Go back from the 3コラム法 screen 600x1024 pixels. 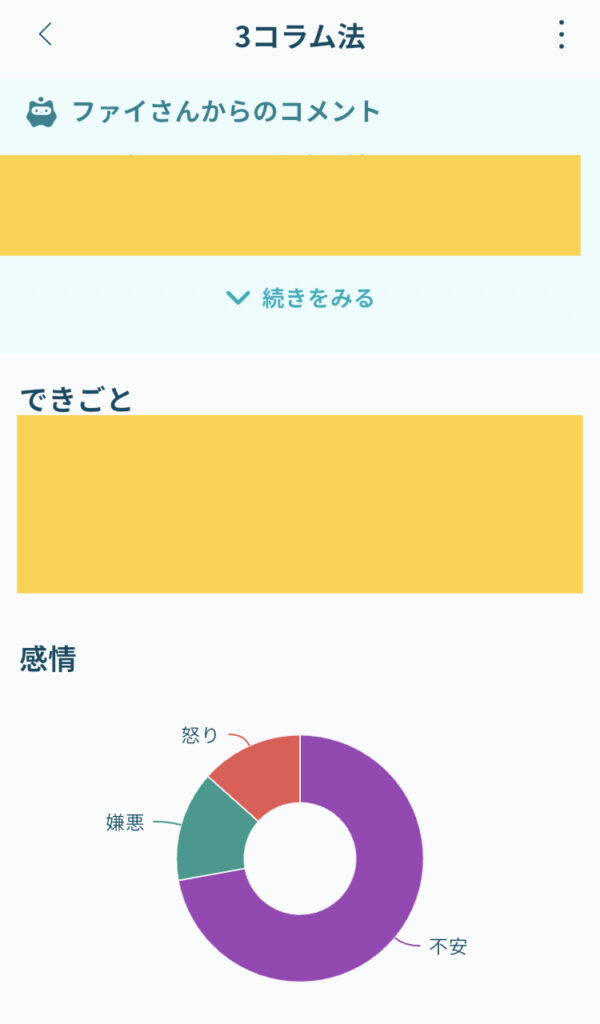click(x=45, y=34)
